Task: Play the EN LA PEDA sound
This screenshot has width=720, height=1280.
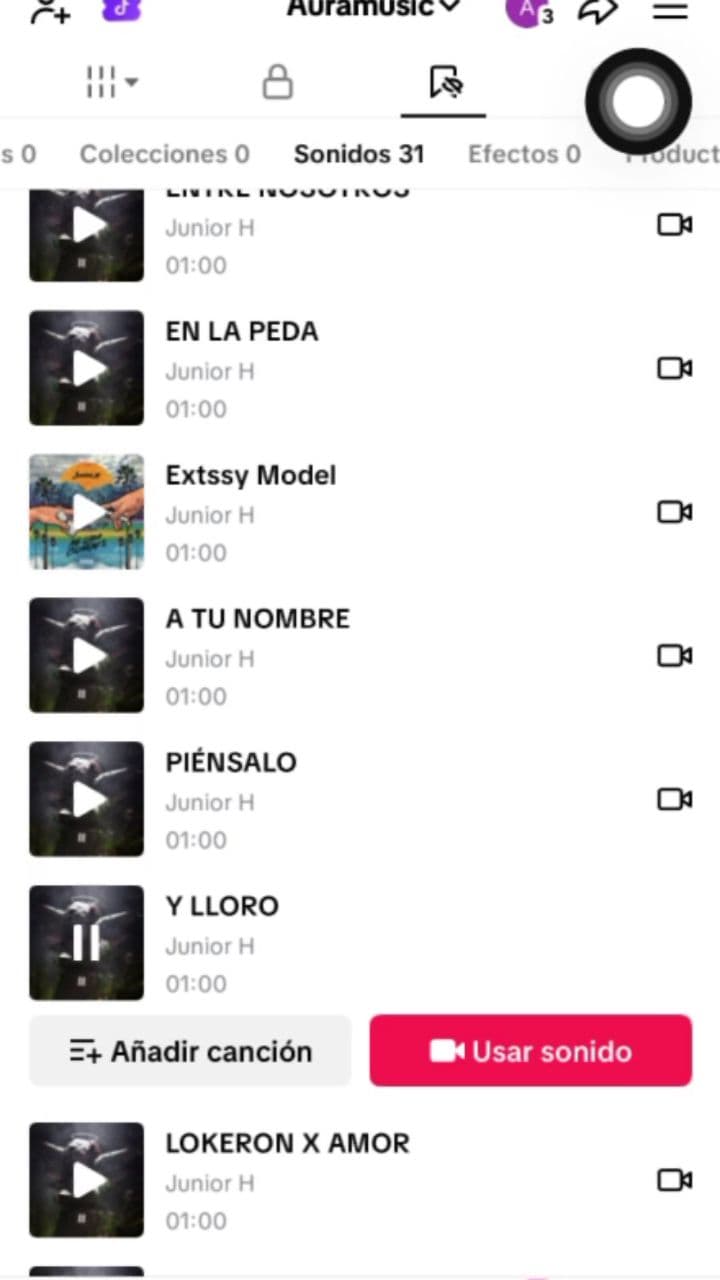Action: click(x=87, y=368)
